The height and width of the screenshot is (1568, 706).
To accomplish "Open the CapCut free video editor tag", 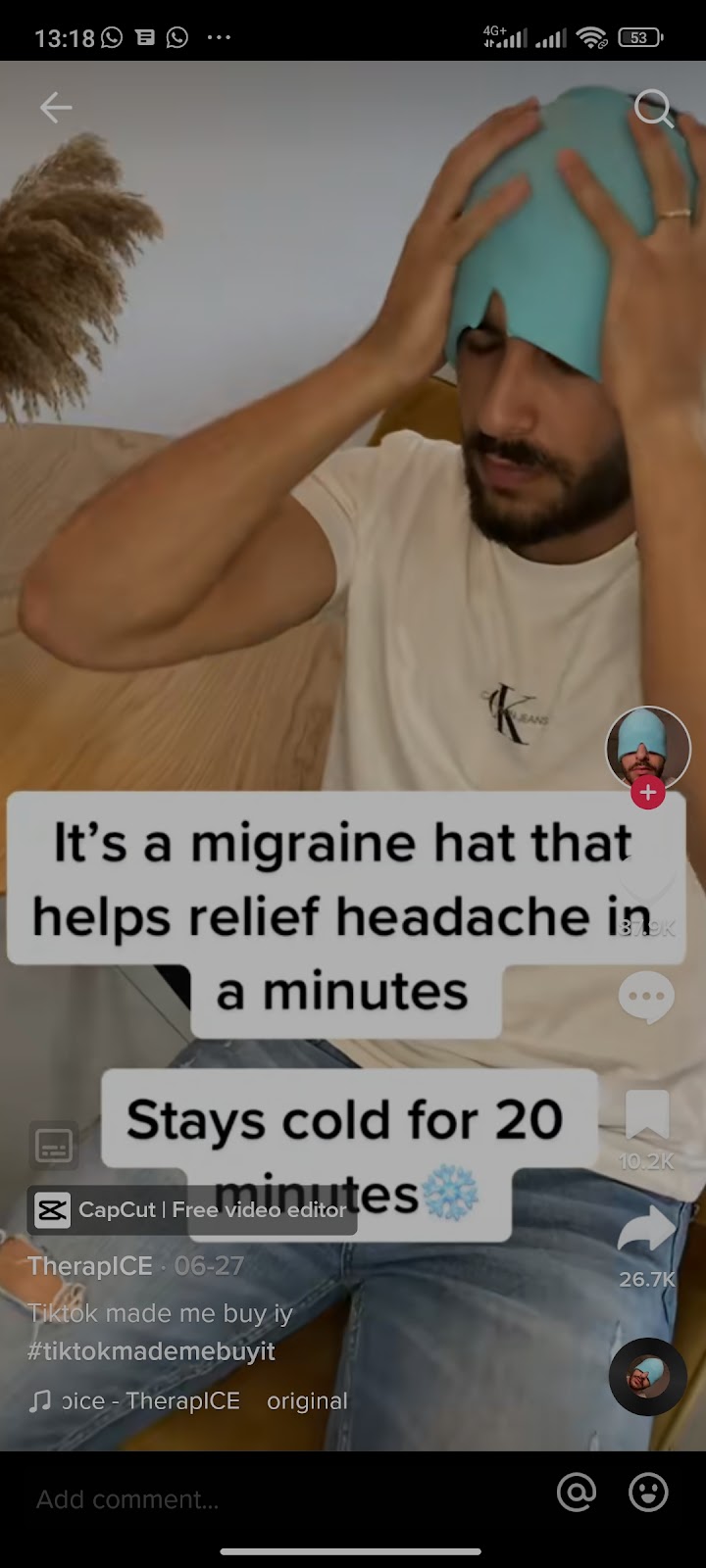I will (x=192, y=1210).
